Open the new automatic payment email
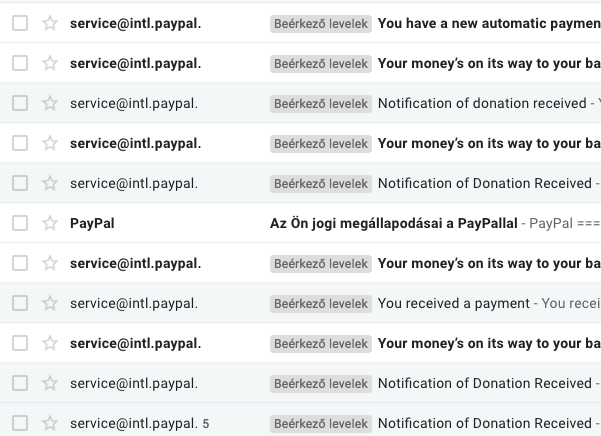This screenshot has width=601, height=436. 480,23
